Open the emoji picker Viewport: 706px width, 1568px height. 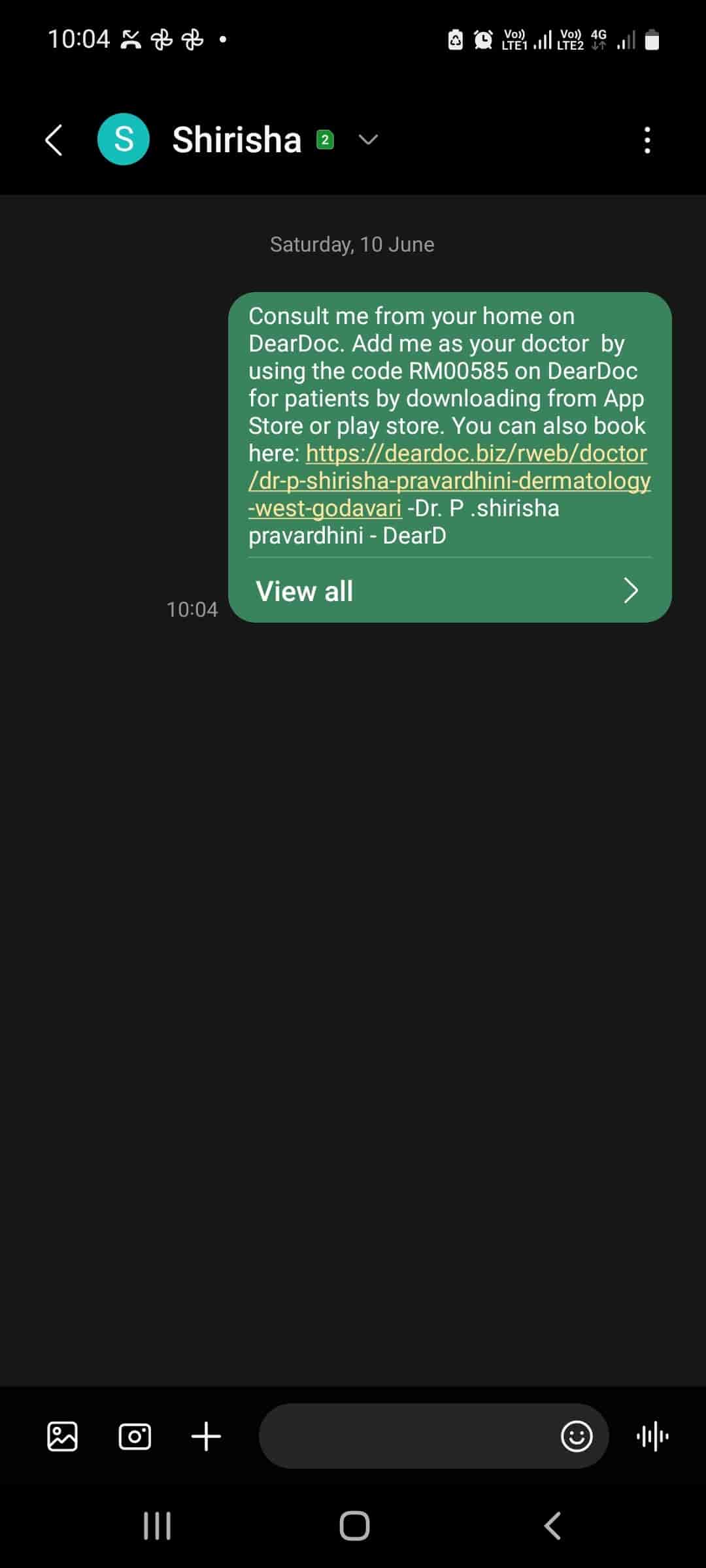click(577, 1437)
